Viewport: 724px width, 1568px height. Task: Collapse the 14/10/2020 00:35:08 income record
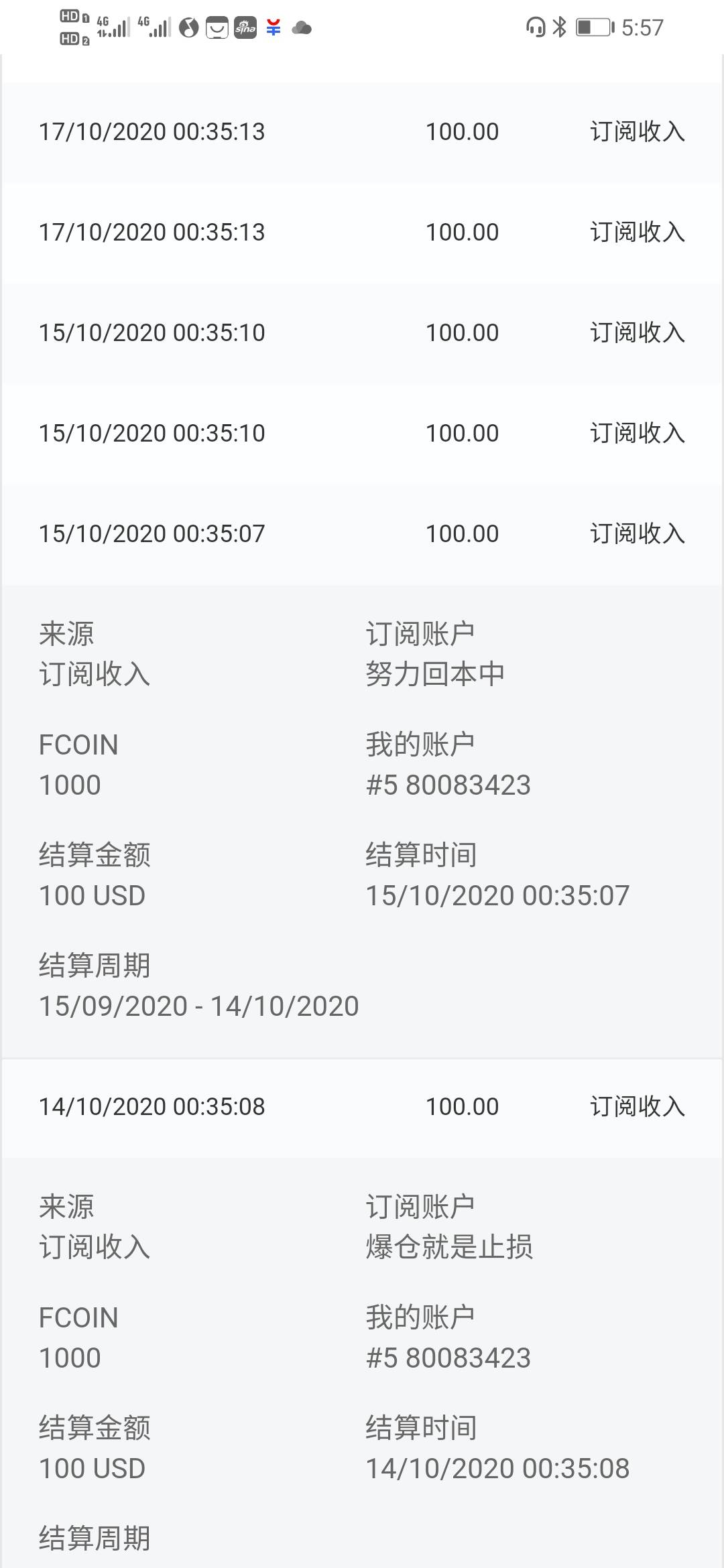point(362,1107)
